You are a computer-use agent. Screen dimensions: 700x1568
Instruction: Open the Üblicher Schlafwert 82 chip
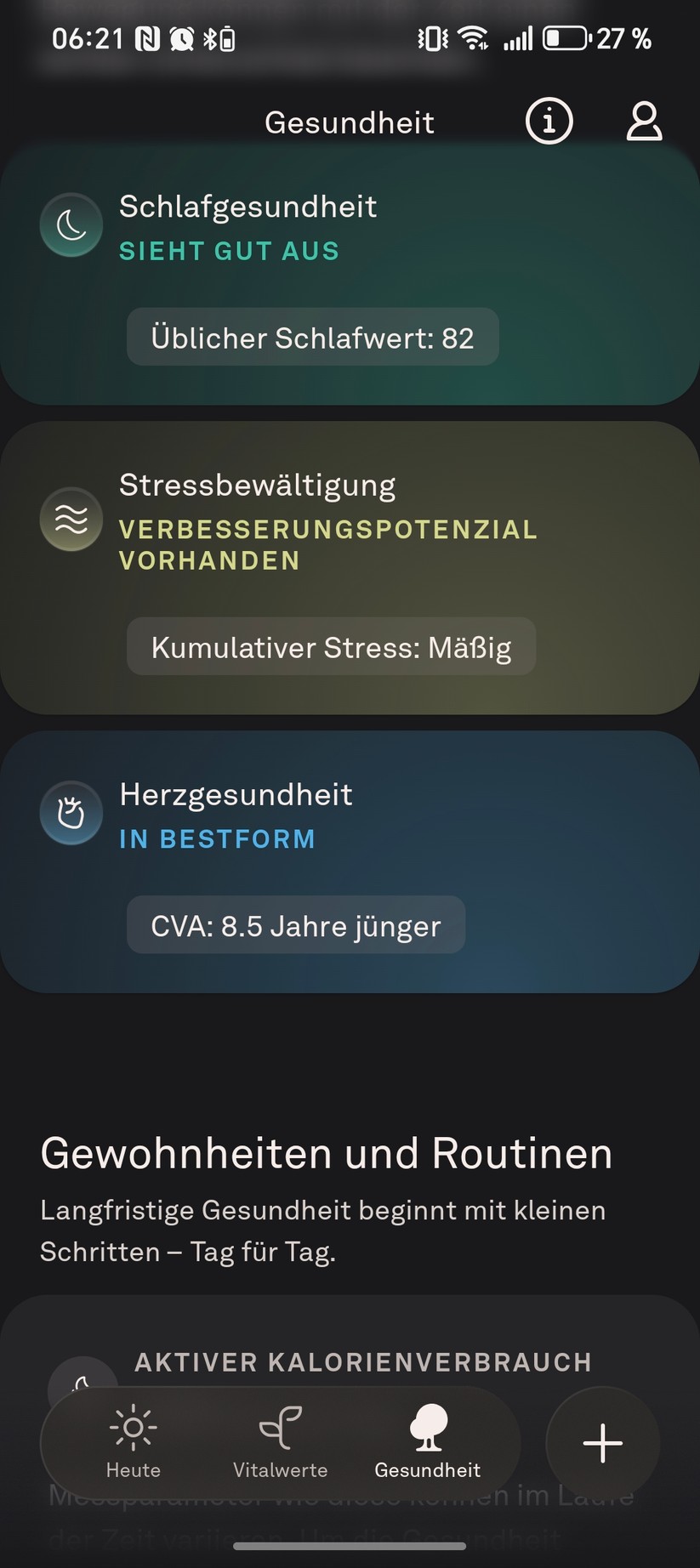tap(312, 337)
